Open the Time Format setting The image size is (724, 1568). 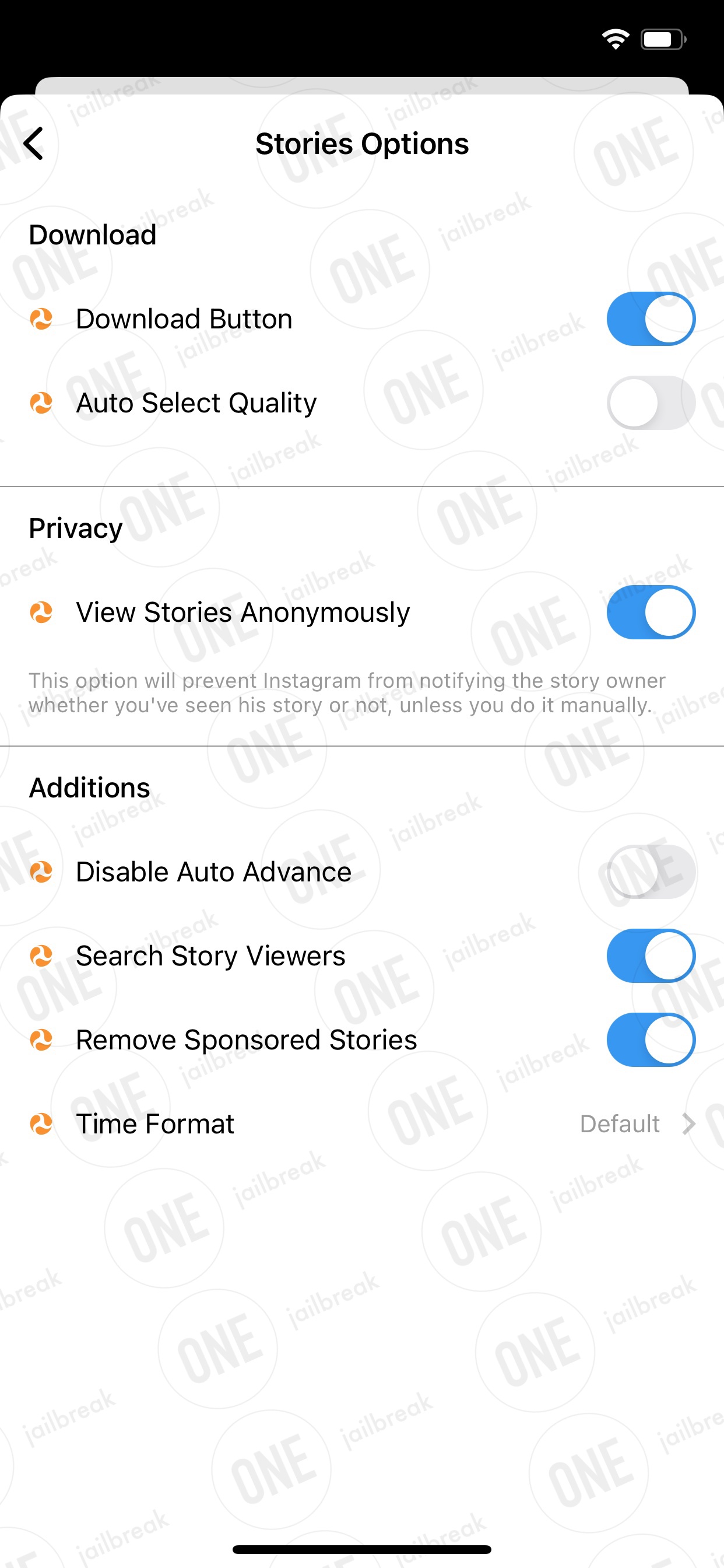click(362, 1123)
